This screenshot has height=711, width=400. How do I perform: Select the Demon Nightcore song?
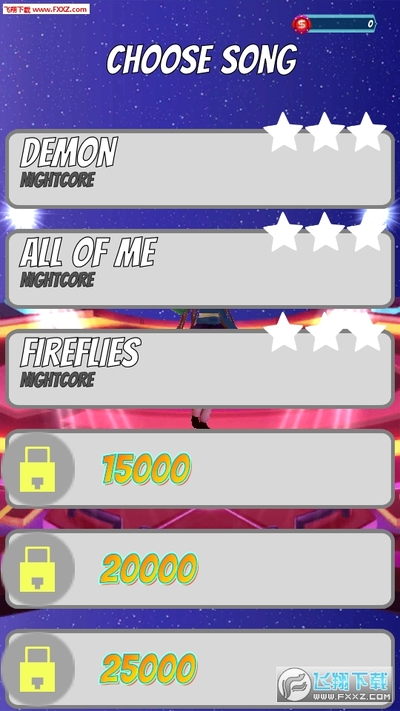pos(200,169)
